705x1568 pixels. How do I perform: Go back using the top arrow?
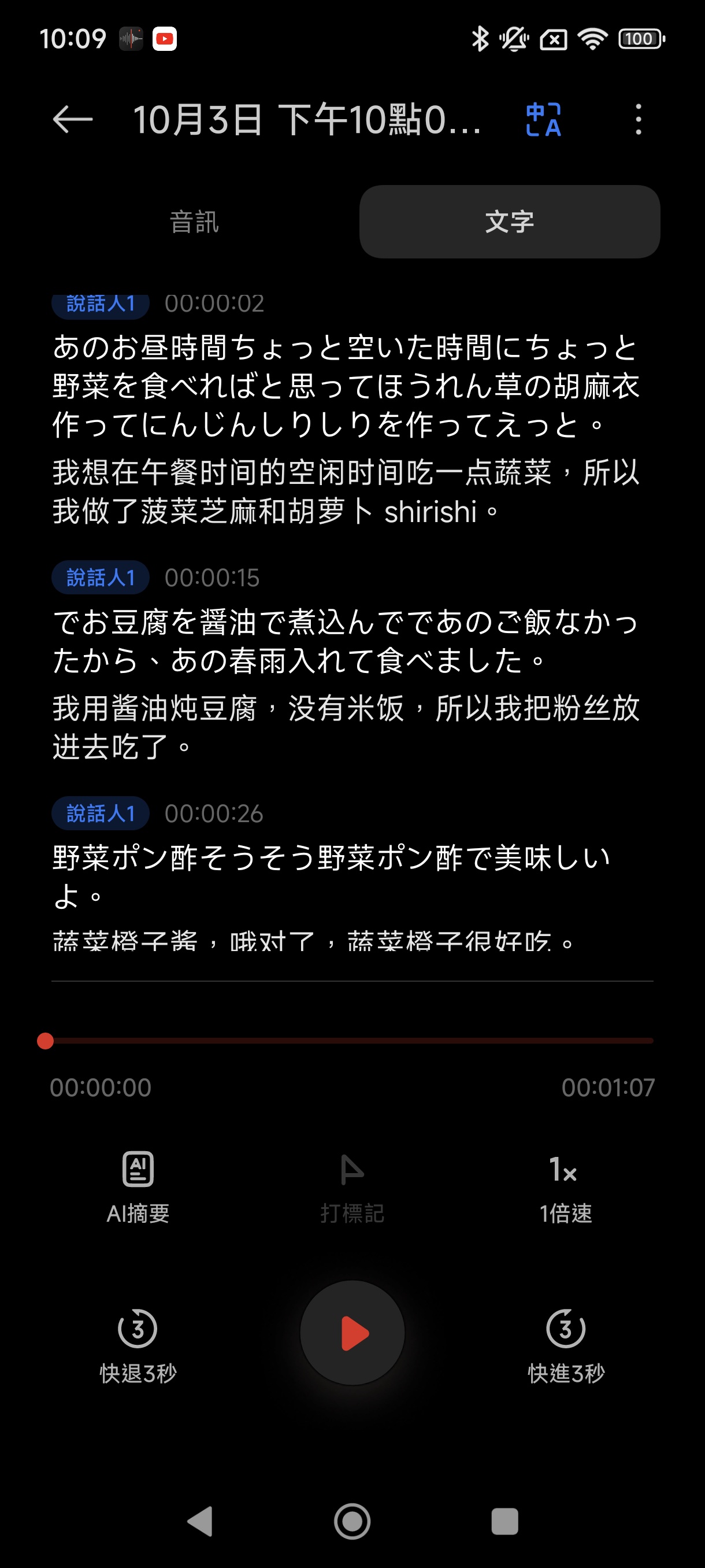coord(73,119)
